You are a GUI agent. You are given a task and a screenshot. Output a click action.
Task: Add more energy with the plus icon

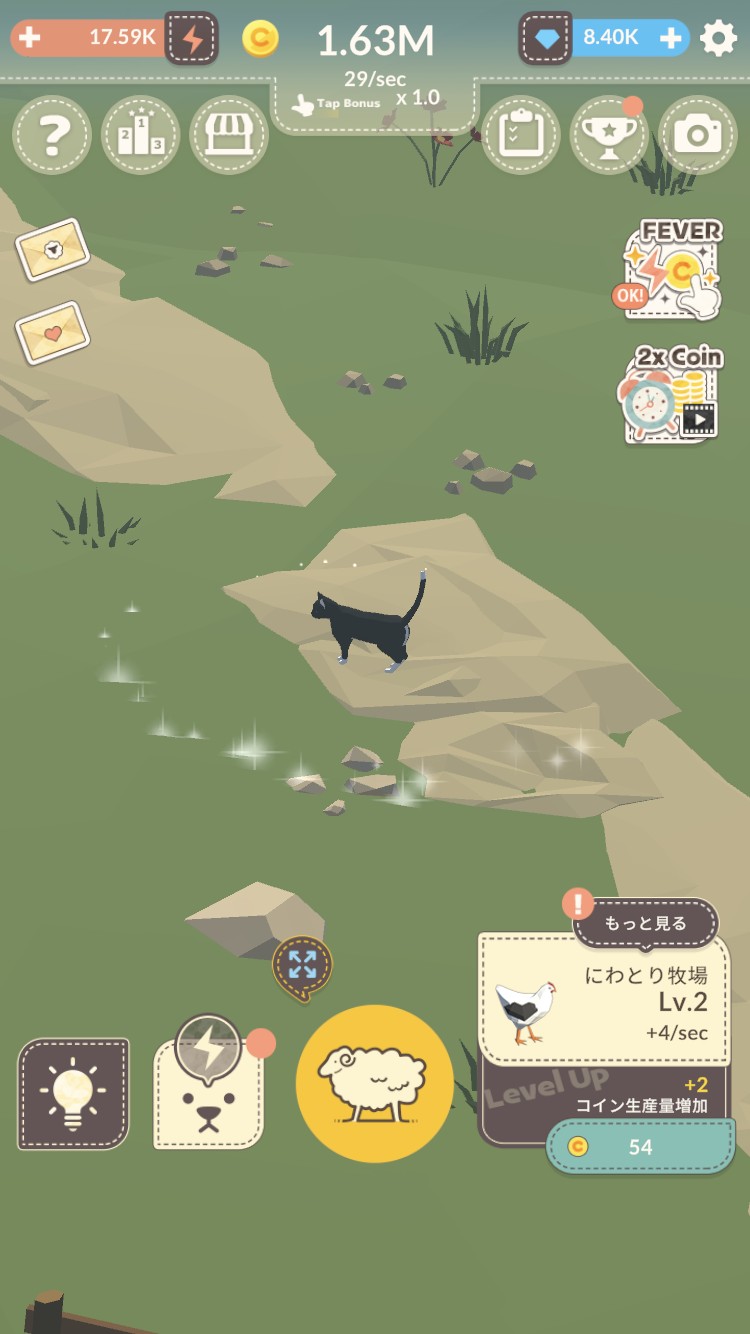30,38
